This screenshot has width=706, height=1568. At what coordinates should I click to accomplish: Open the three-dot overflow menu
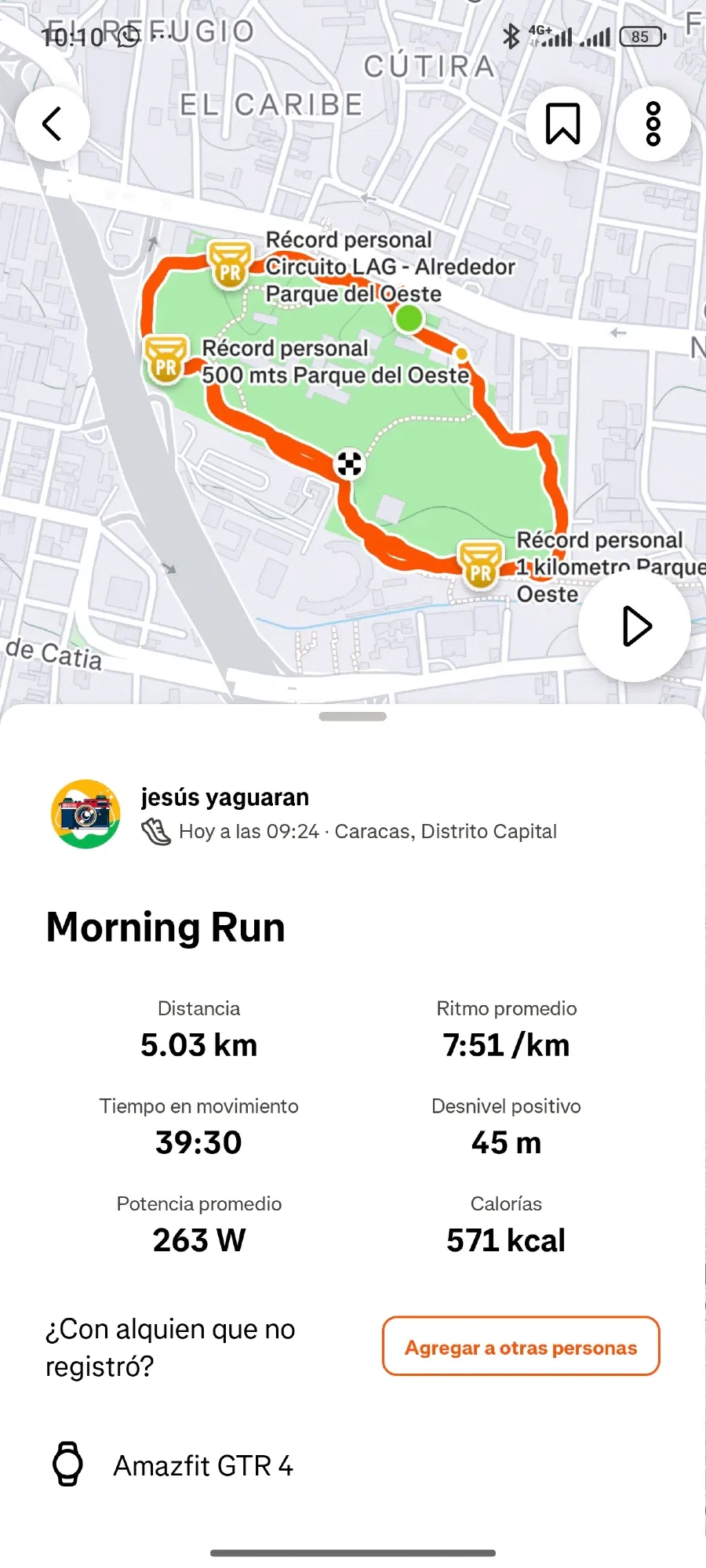point(653,124)
